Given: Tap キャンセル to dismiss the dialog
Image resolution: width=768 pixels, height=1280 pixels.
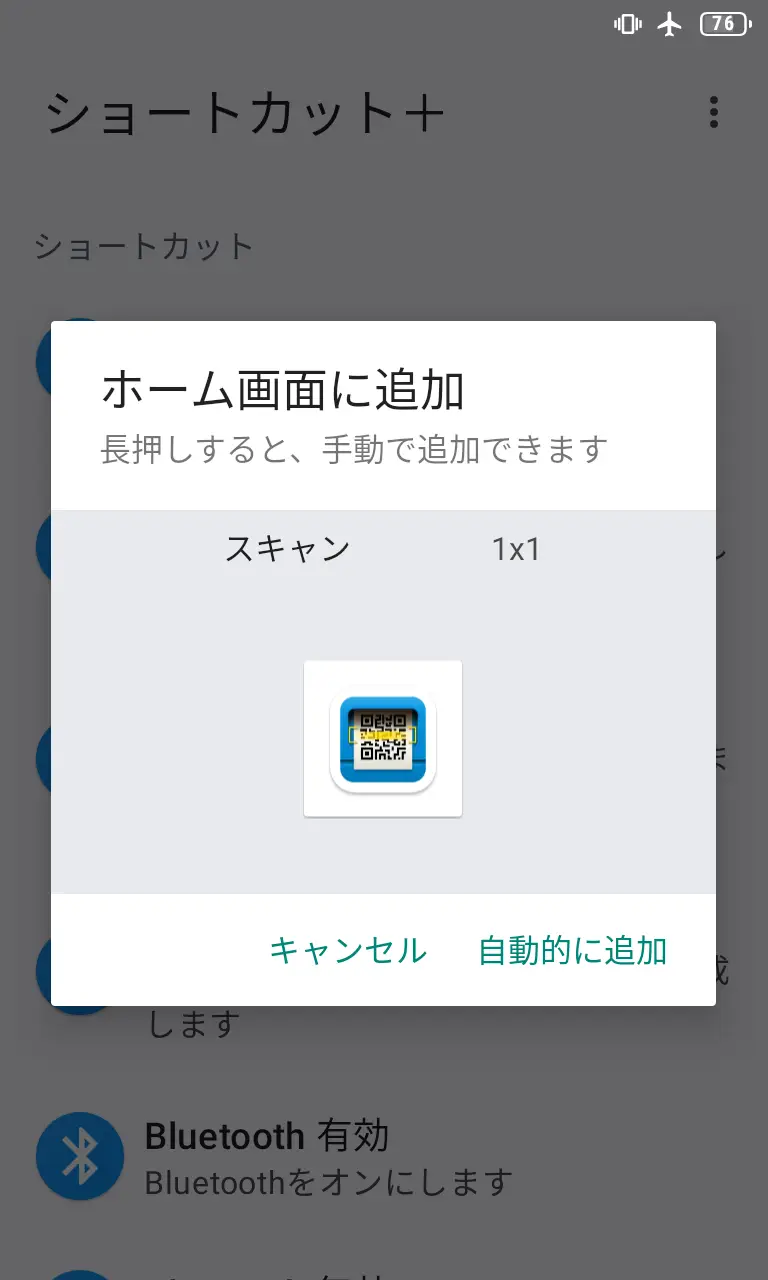Looking at the screenshot, I should (x=348, y=950).
